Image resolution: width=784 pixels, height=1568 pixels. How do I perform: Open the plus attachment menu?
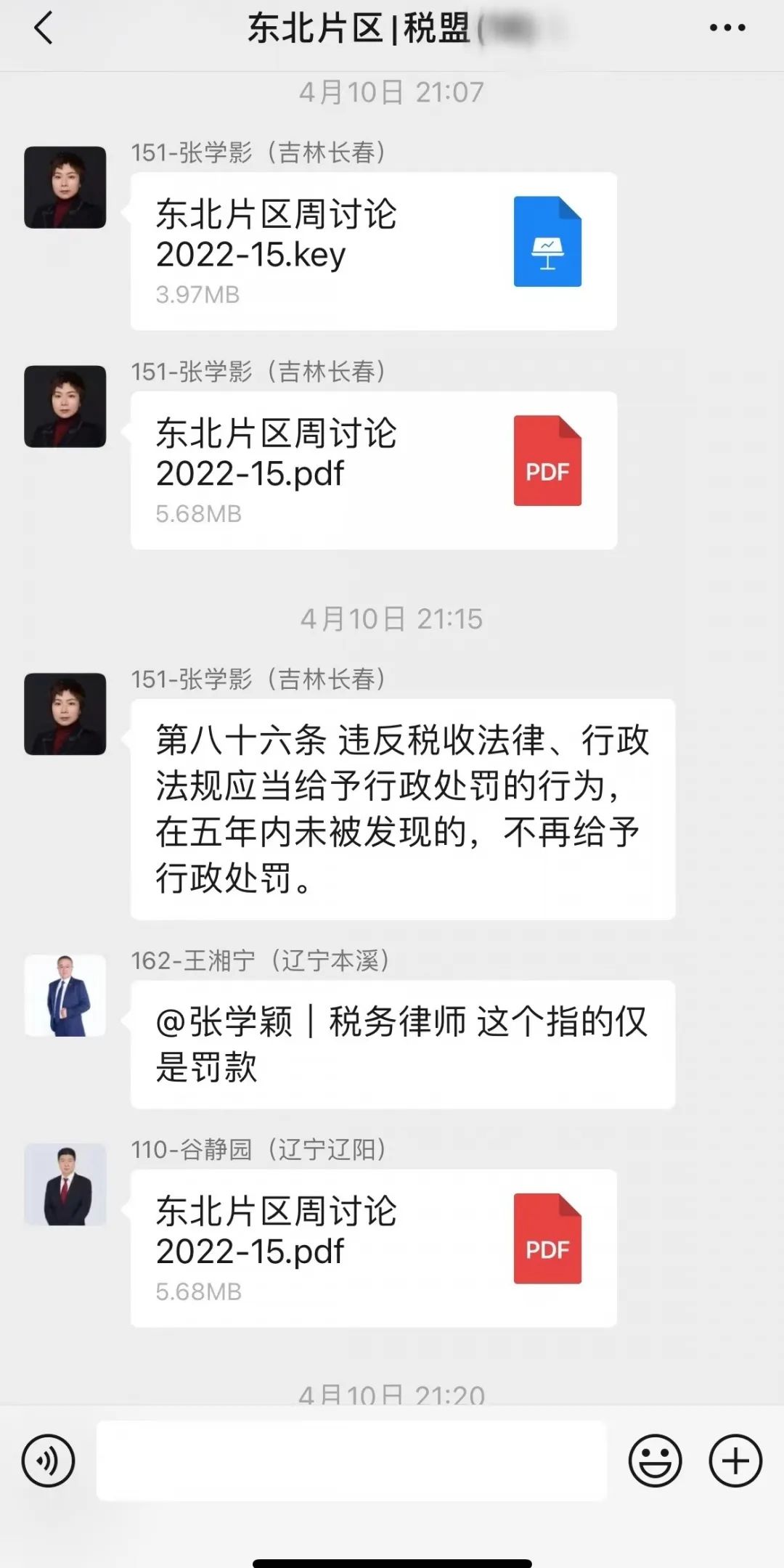click(735, 1461)
